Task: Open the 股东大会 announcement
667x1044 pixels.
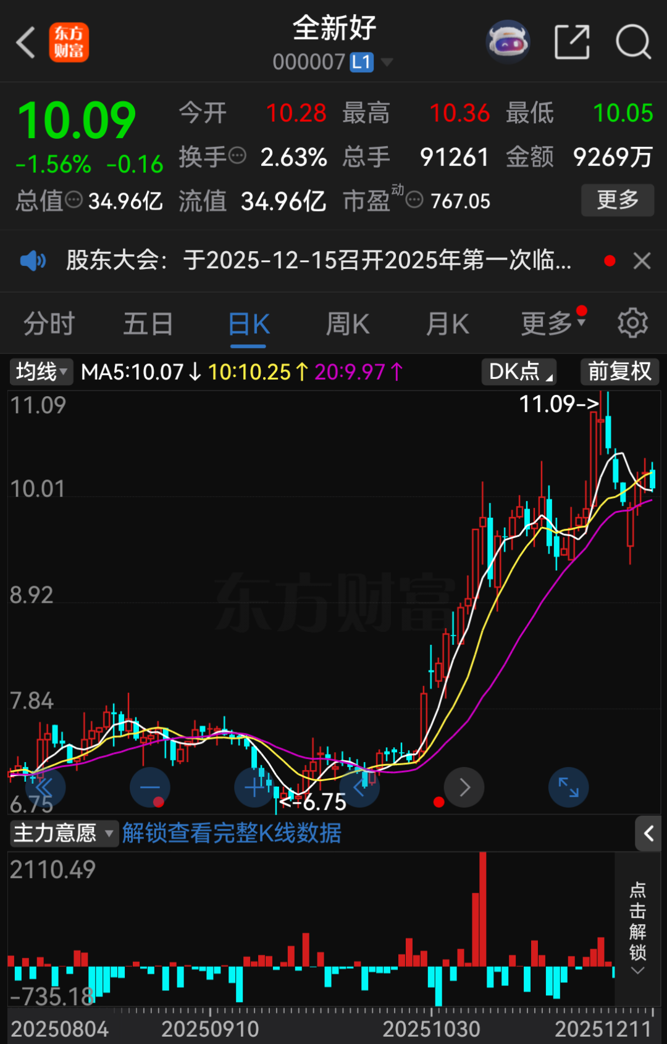Action: [318, 262]
